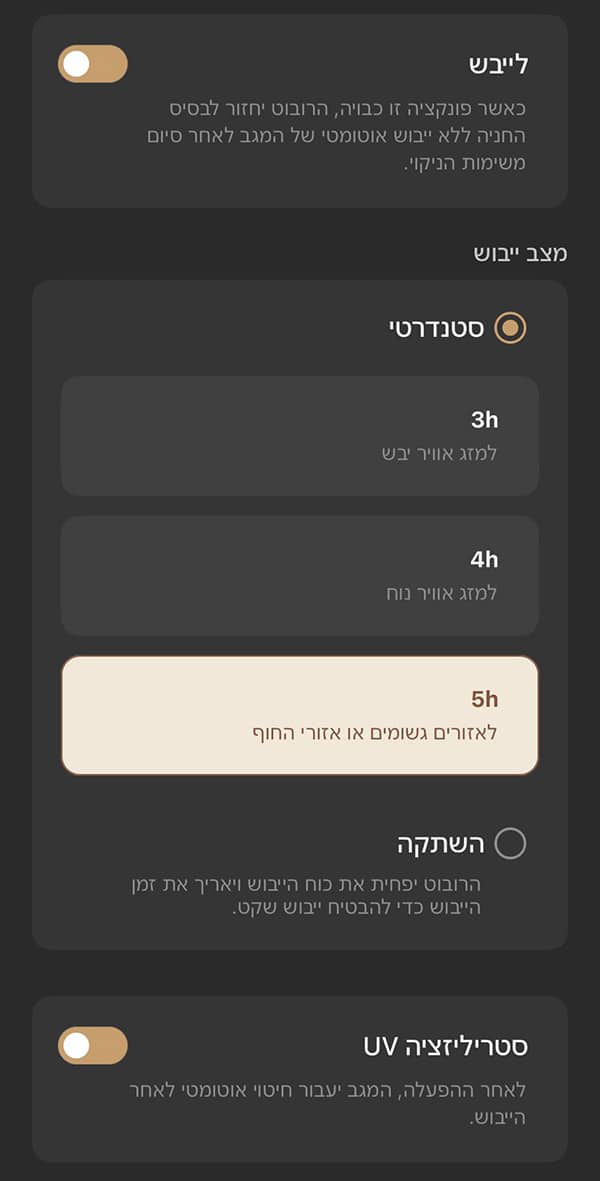Choose the 5h rainy-area drying time

300,715
